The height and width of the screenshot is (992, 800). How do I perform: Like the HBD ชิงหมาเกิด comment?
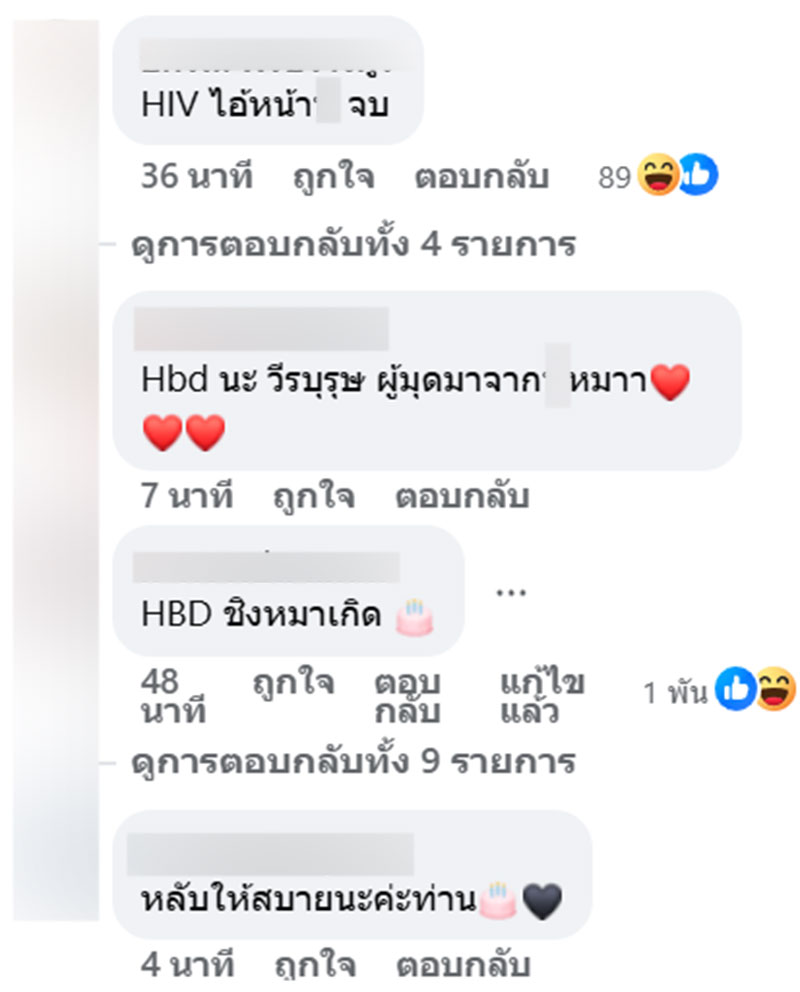click(293, 684)
